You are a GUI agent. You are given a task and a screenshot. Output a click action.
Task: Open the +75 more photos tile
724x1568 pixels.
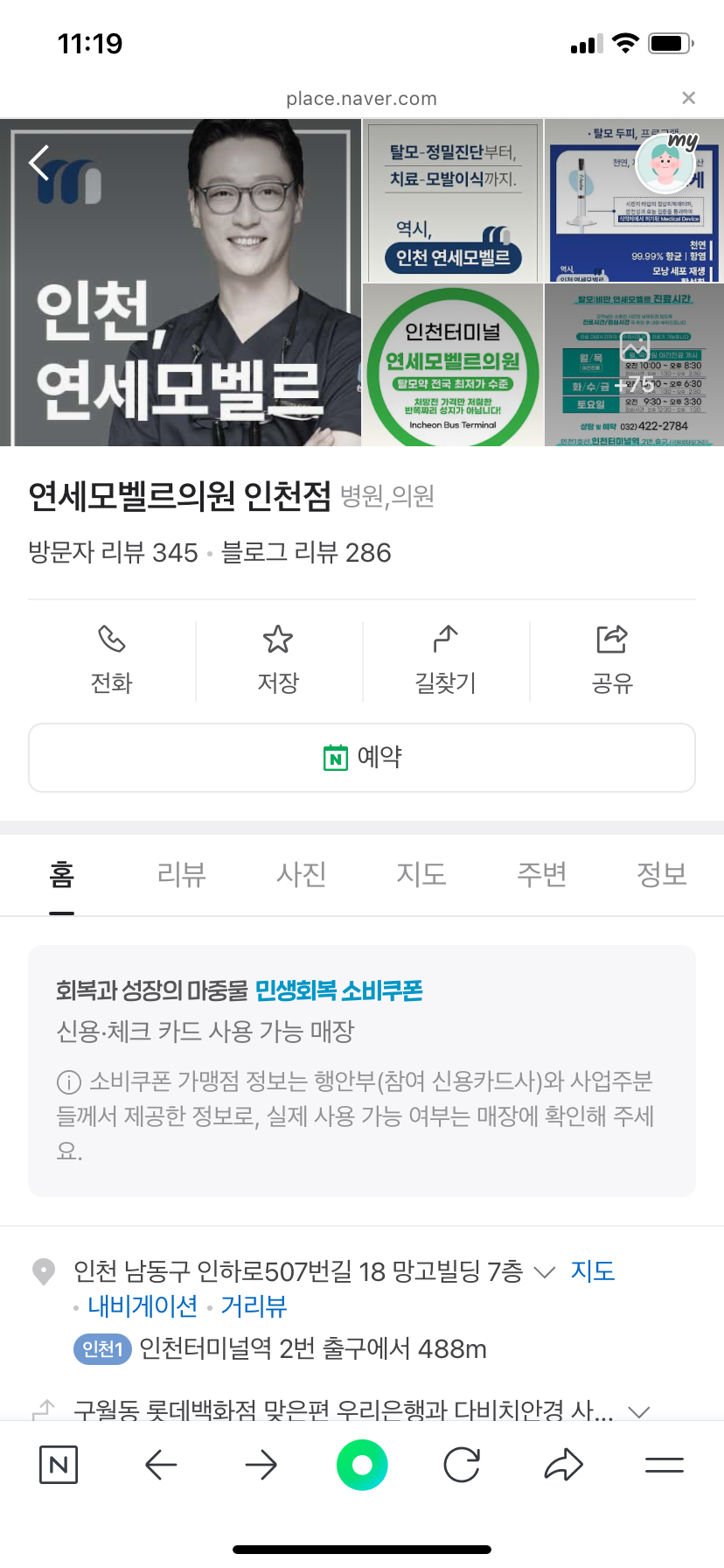(x=635, y=365)
